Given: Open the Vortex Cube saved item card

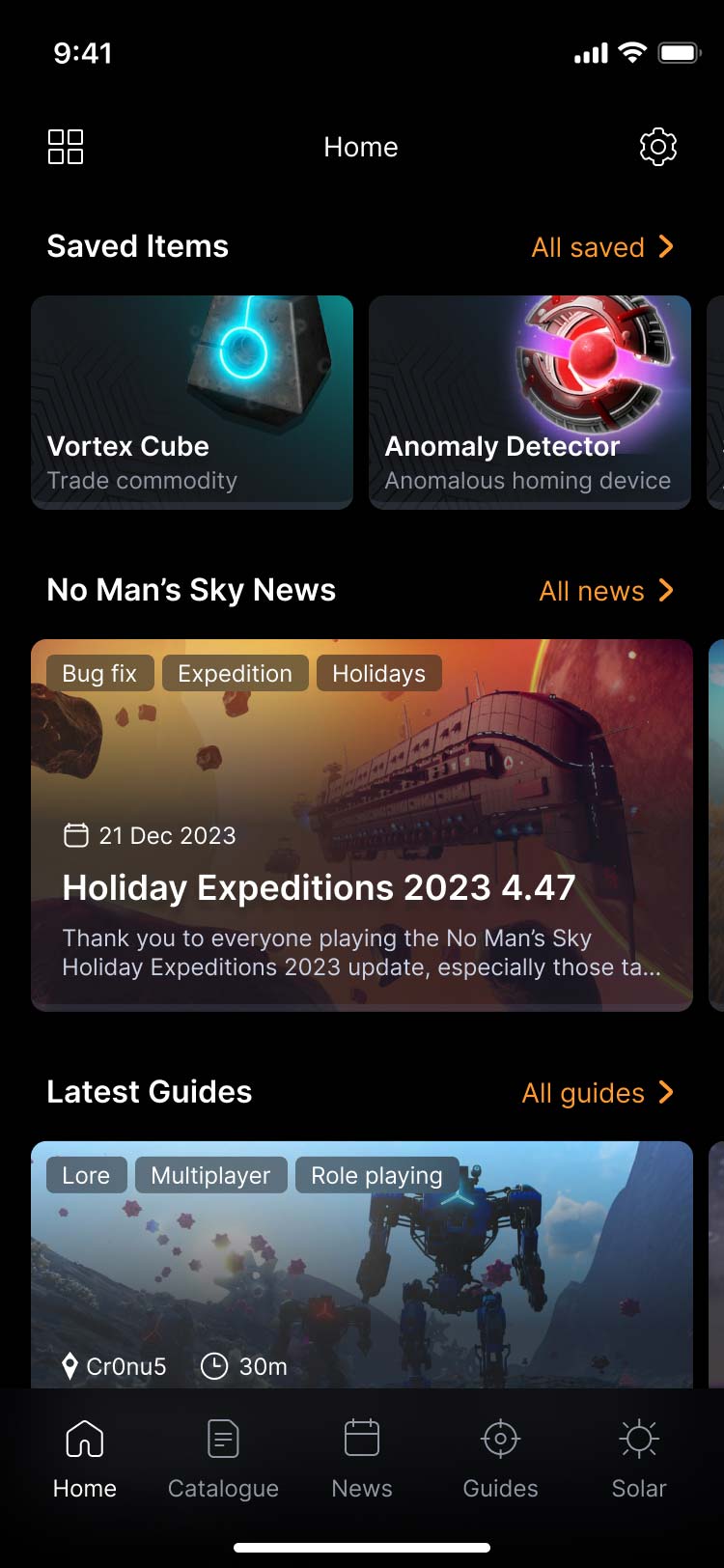Looking at the screenshot, I should tap(192, 403).
